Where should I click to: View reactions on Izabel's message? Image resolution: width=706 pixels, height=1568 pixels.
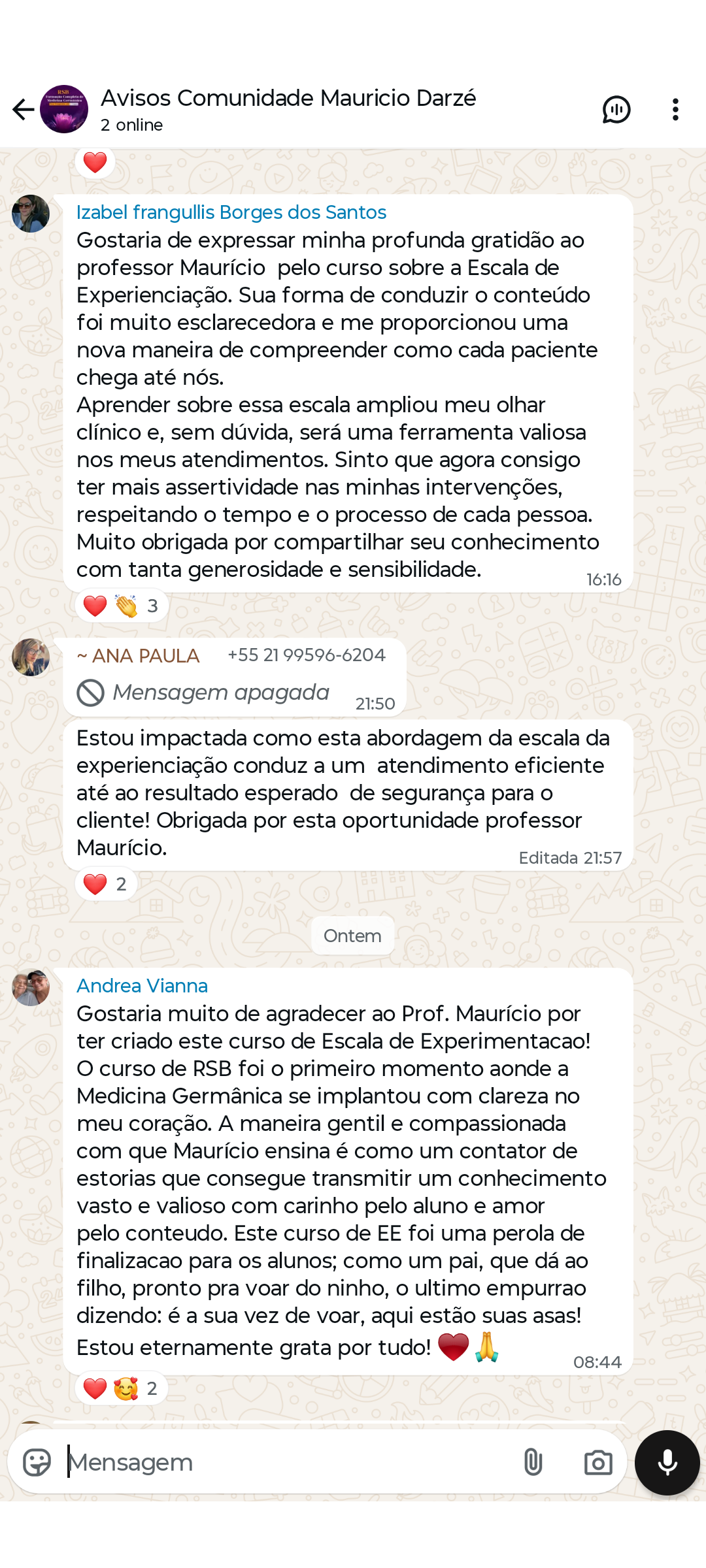pos(122,606)
